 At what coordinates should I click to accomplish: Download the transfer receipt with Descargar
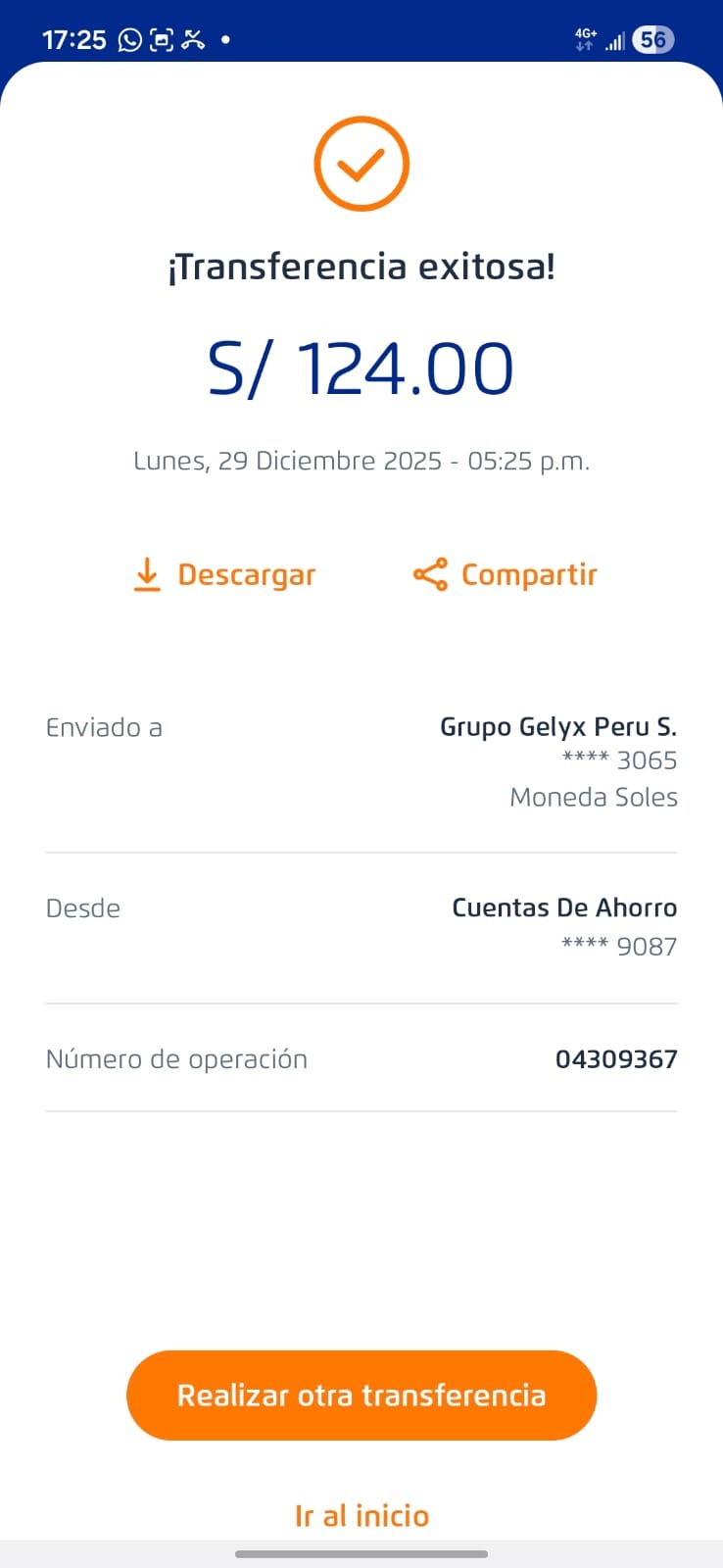click(x=225, y=575)
